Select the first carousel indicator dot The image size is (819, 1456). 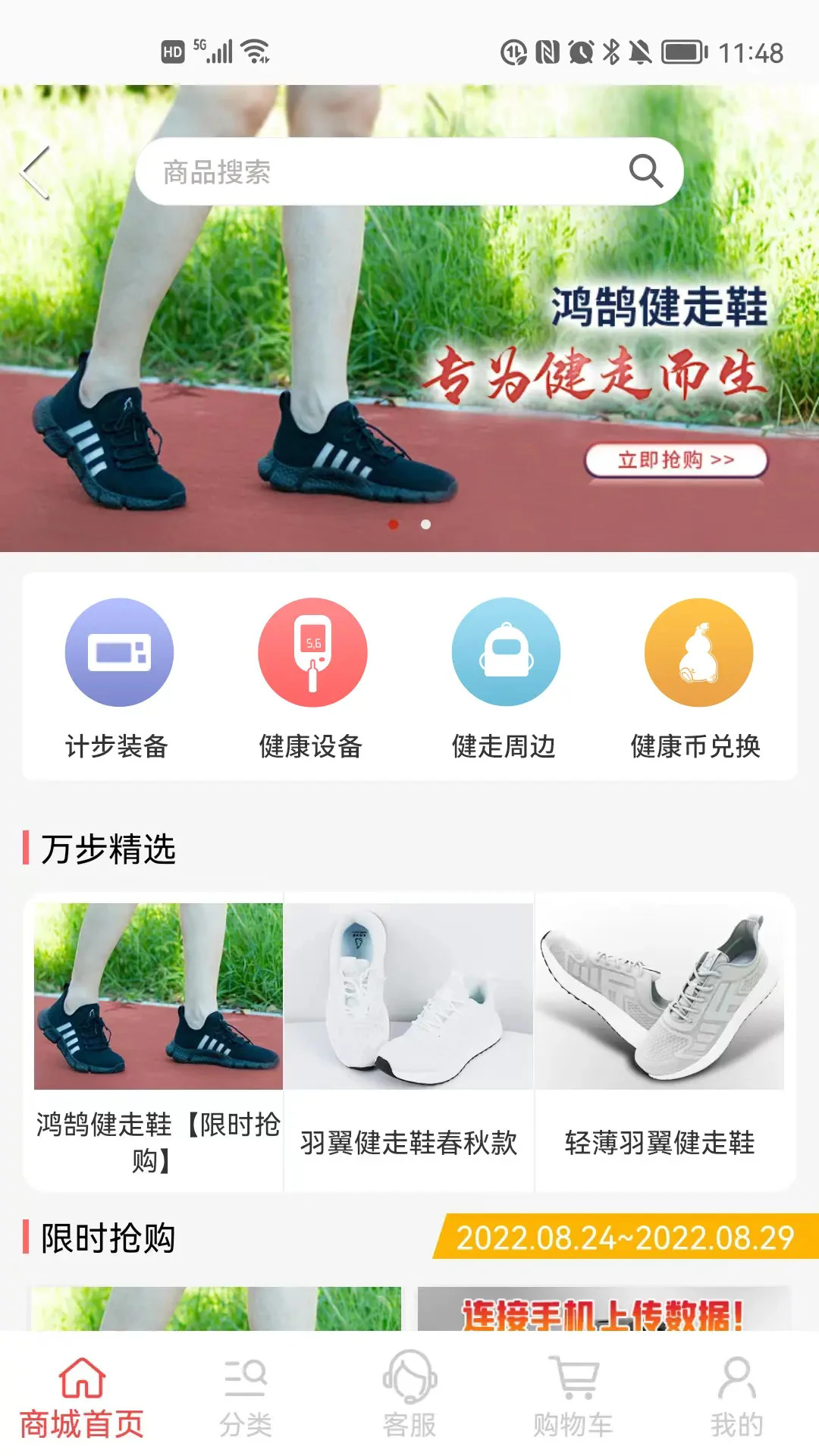[x=395, y=522]
